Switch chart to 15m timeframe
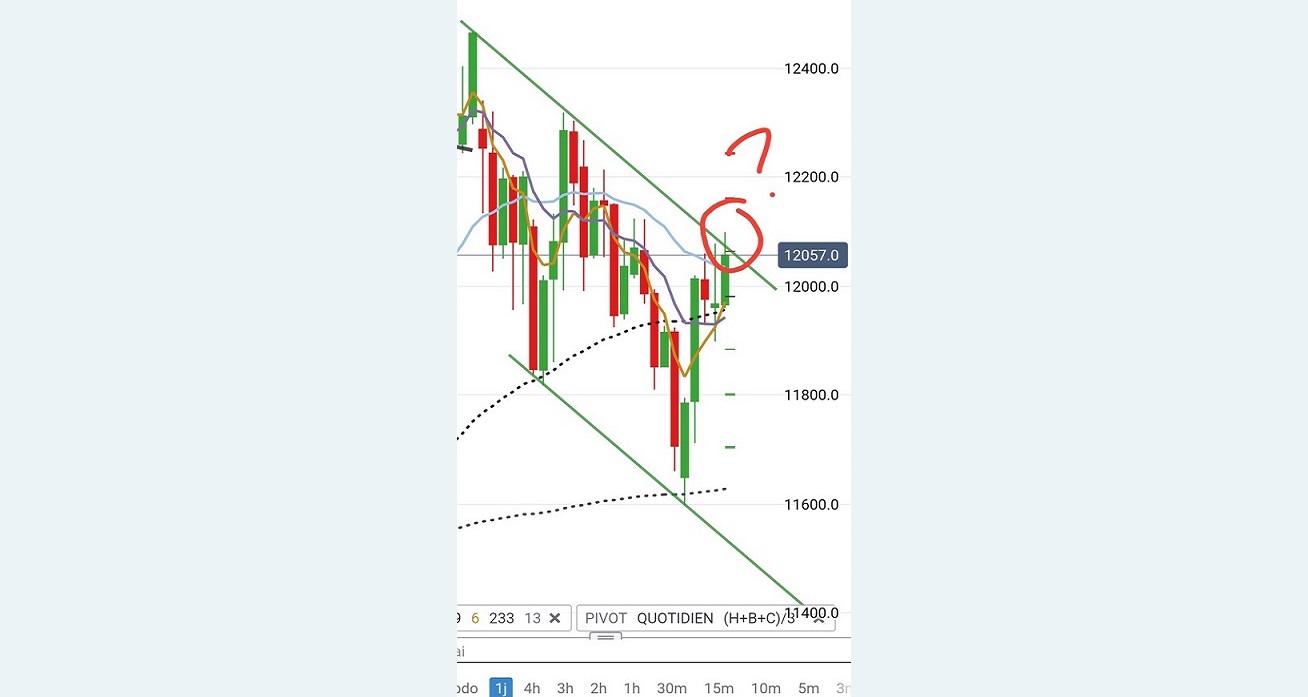Screen dimensions: 1308x697 719,688
